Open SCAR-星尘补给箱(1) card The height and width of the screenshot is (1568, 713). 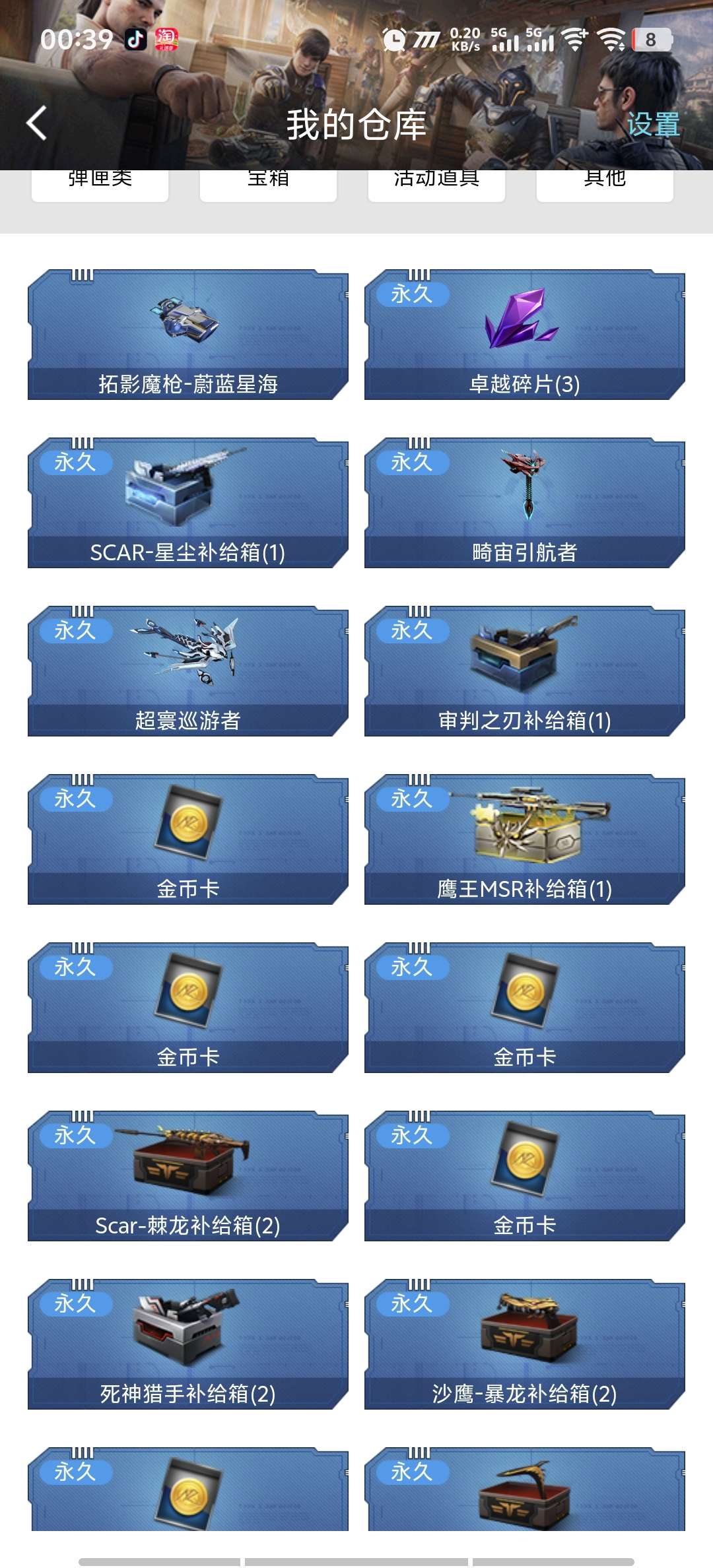click(x=188, y=502)
